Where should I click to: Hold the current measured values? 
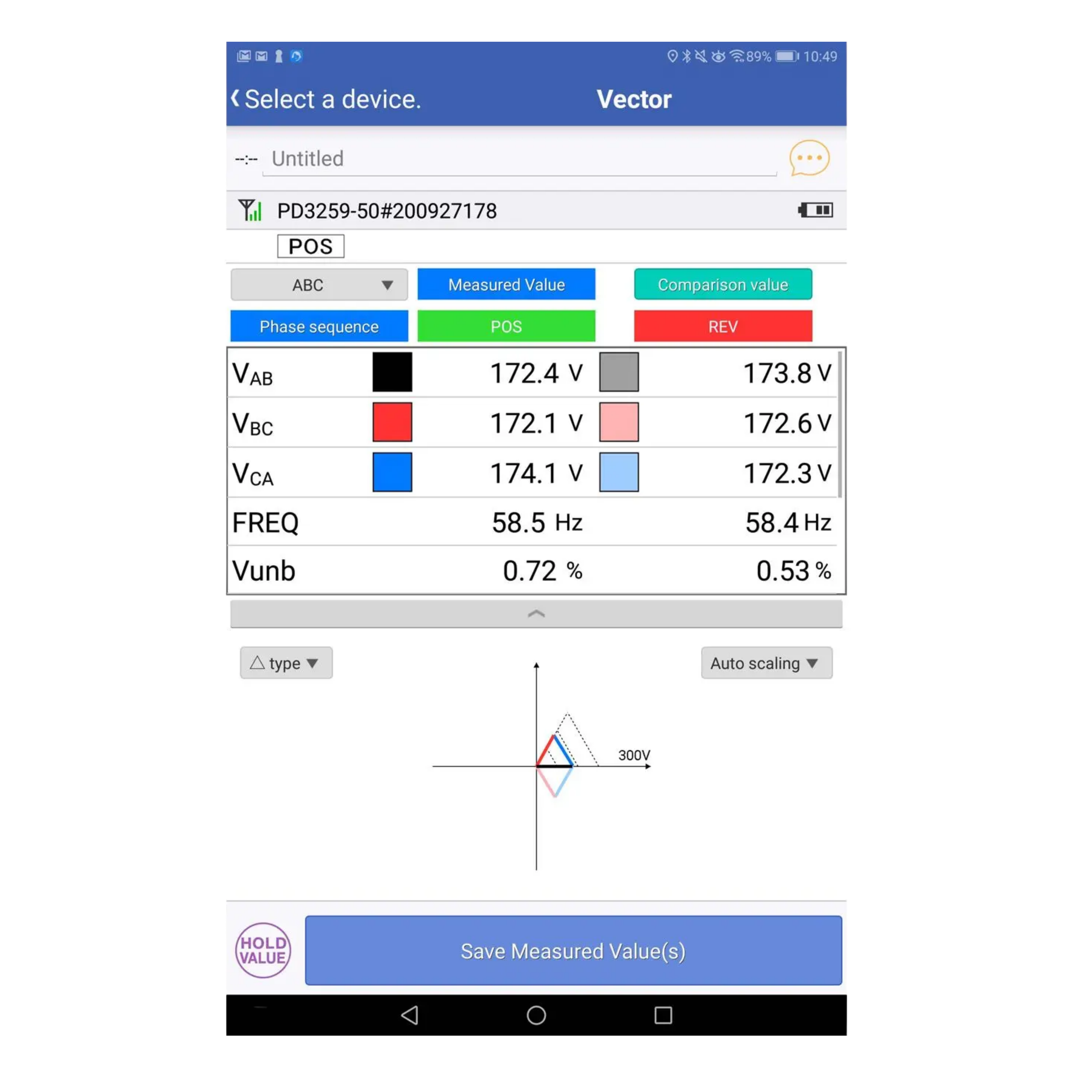pos(263,950)
